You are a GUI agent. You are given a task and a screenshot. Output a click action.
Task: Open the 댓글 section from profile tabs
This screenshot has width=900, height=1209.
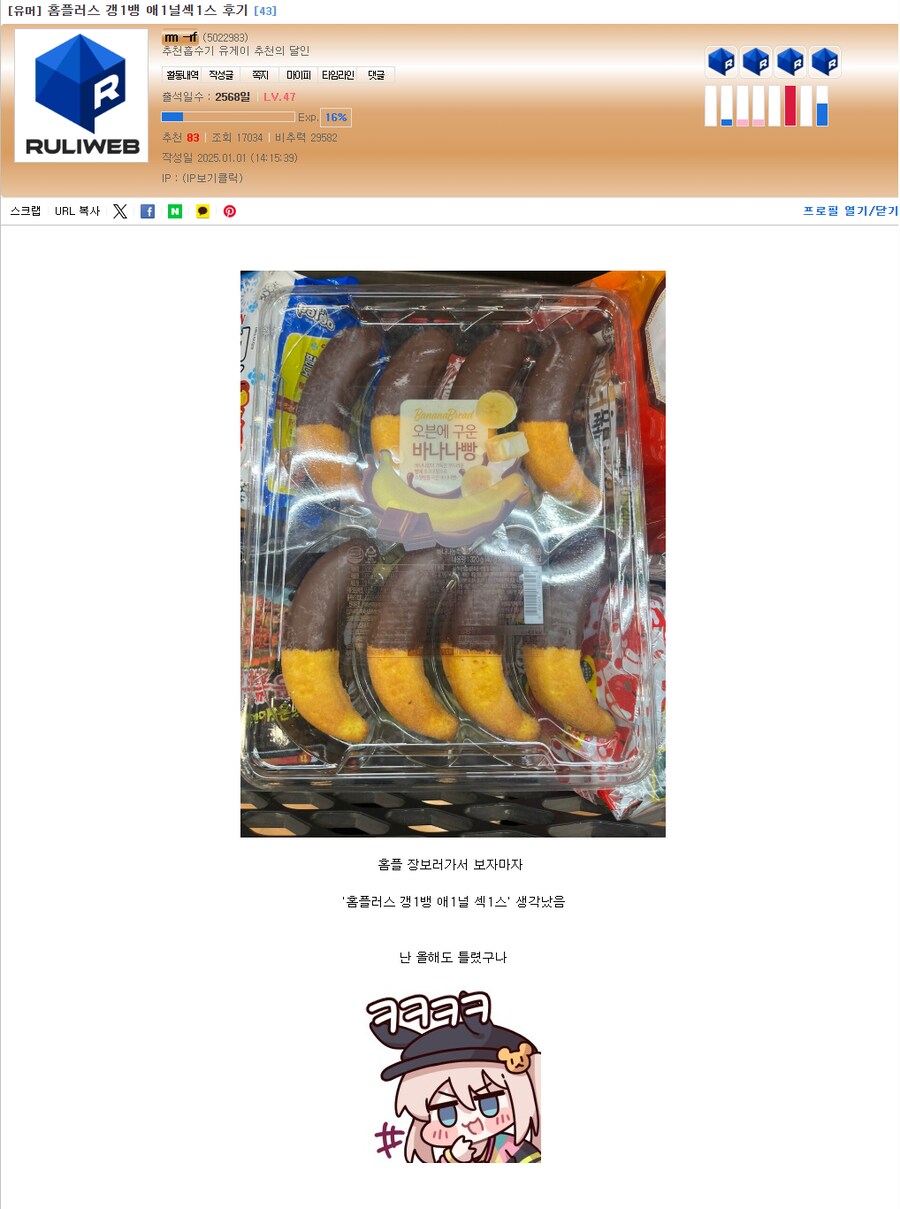[375, 74]
